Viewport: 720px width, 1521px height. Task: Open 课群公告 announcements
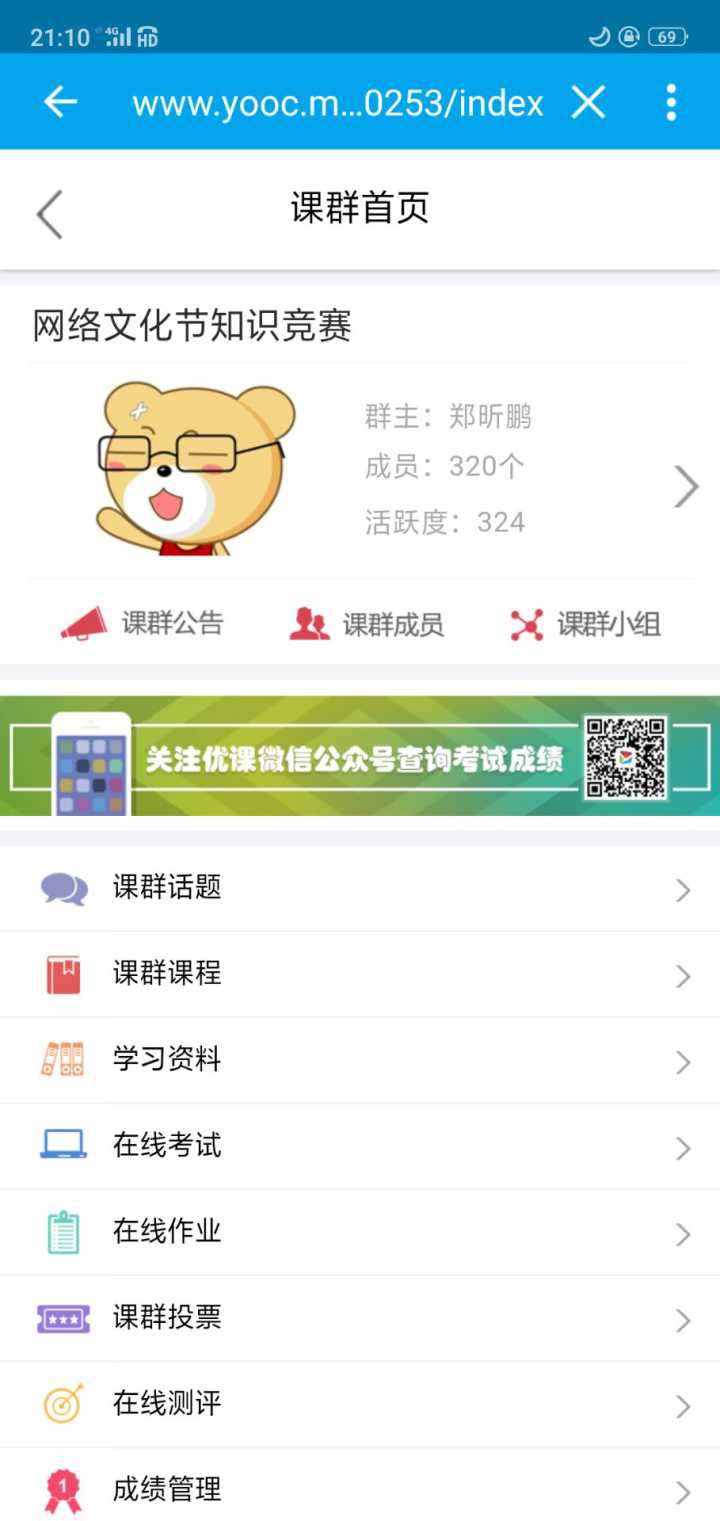pos(142,624)
